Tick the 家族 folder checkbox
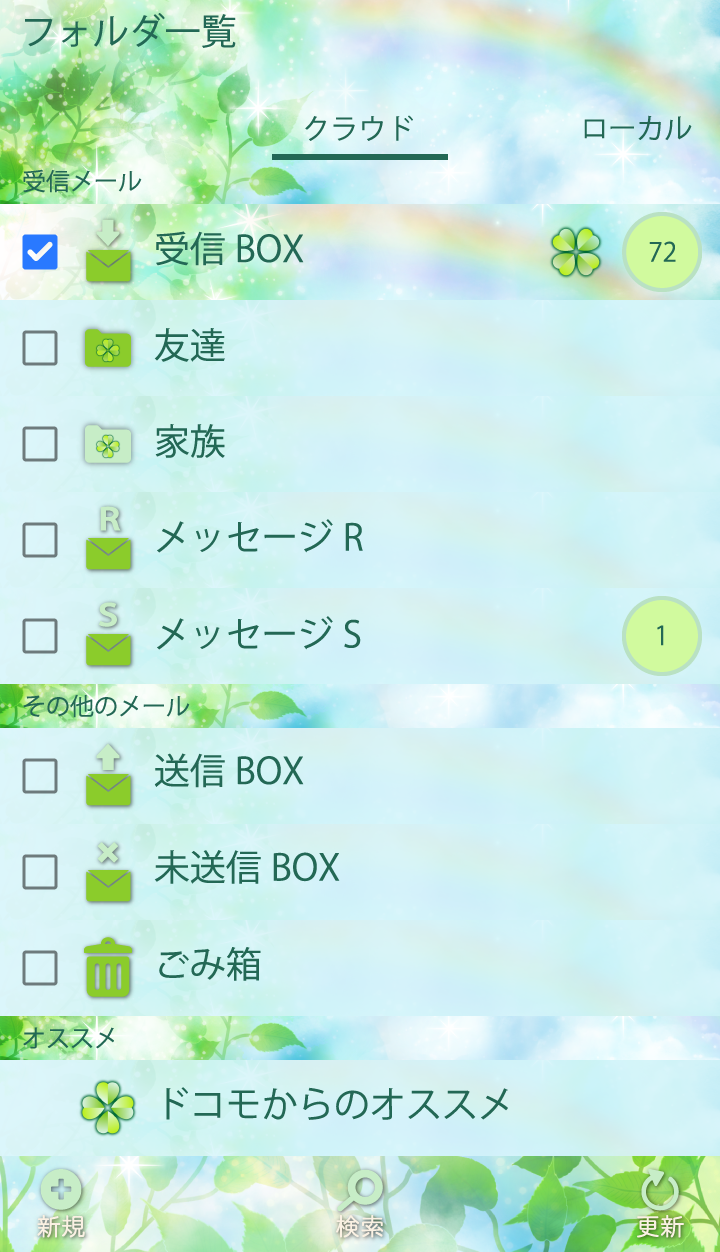 40,444
